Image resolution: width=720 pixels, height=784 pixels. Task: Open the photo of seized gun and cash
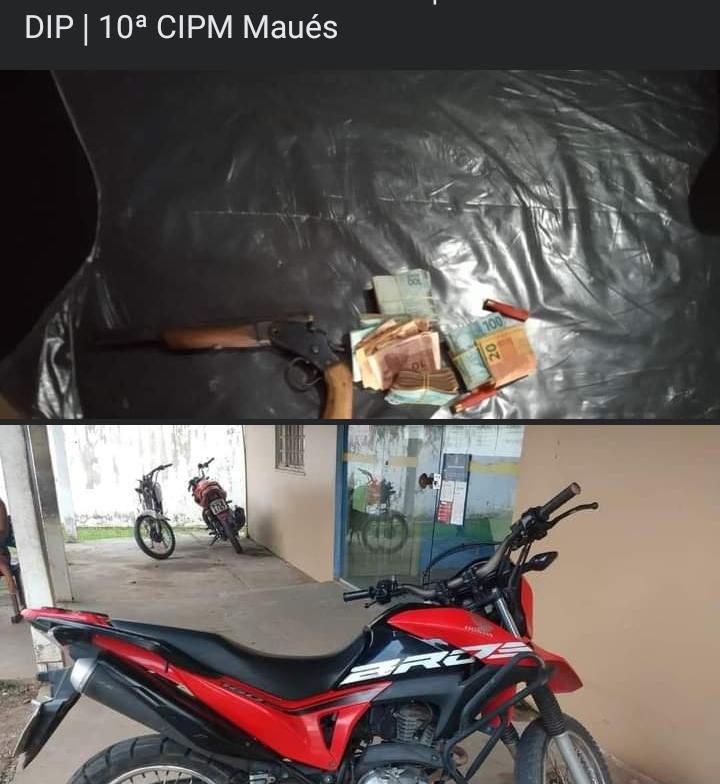360,245
